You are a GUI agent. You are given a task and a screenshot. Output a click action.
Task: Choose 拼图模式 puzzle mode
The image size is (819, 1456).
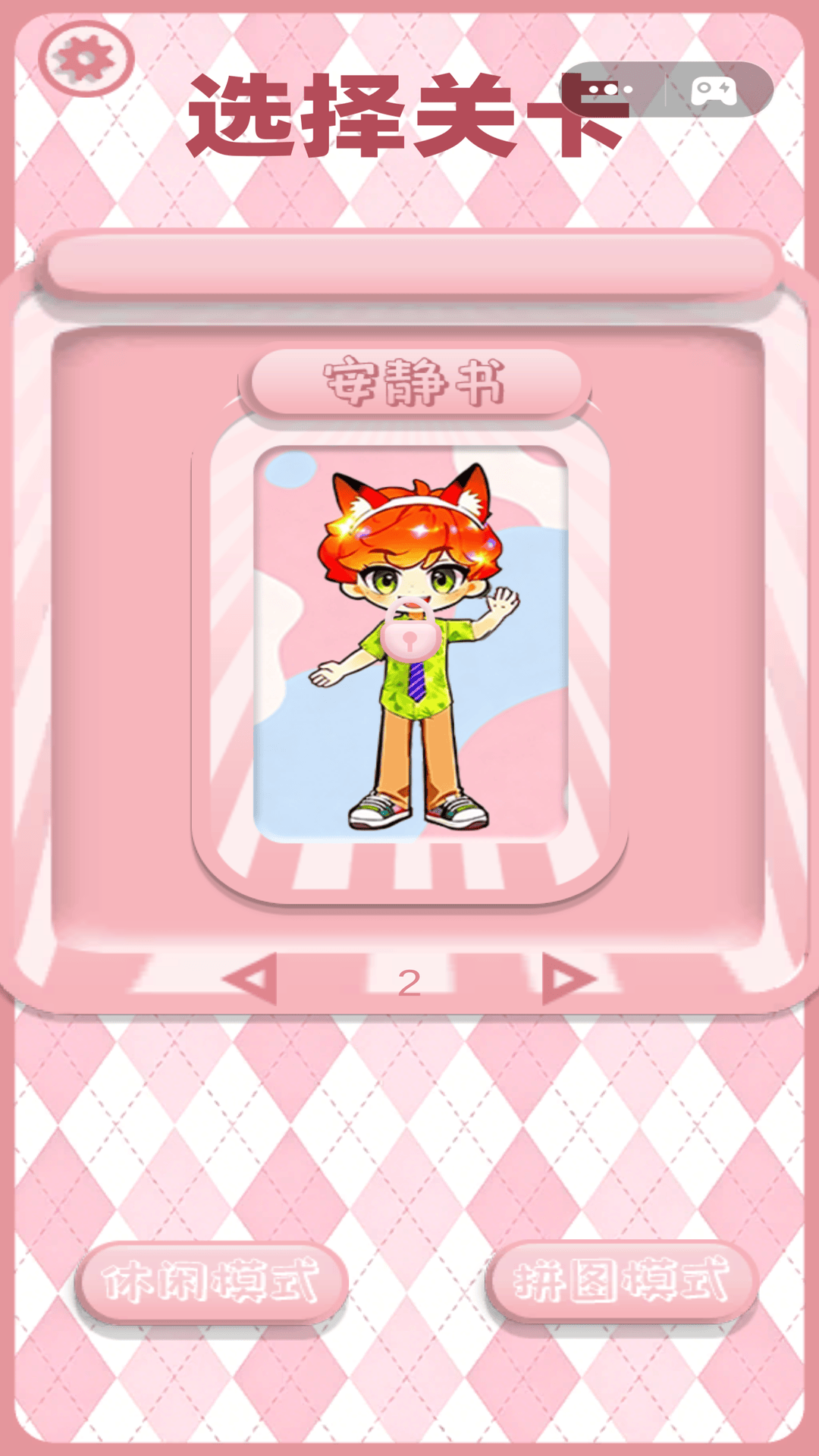(621, 1281)
